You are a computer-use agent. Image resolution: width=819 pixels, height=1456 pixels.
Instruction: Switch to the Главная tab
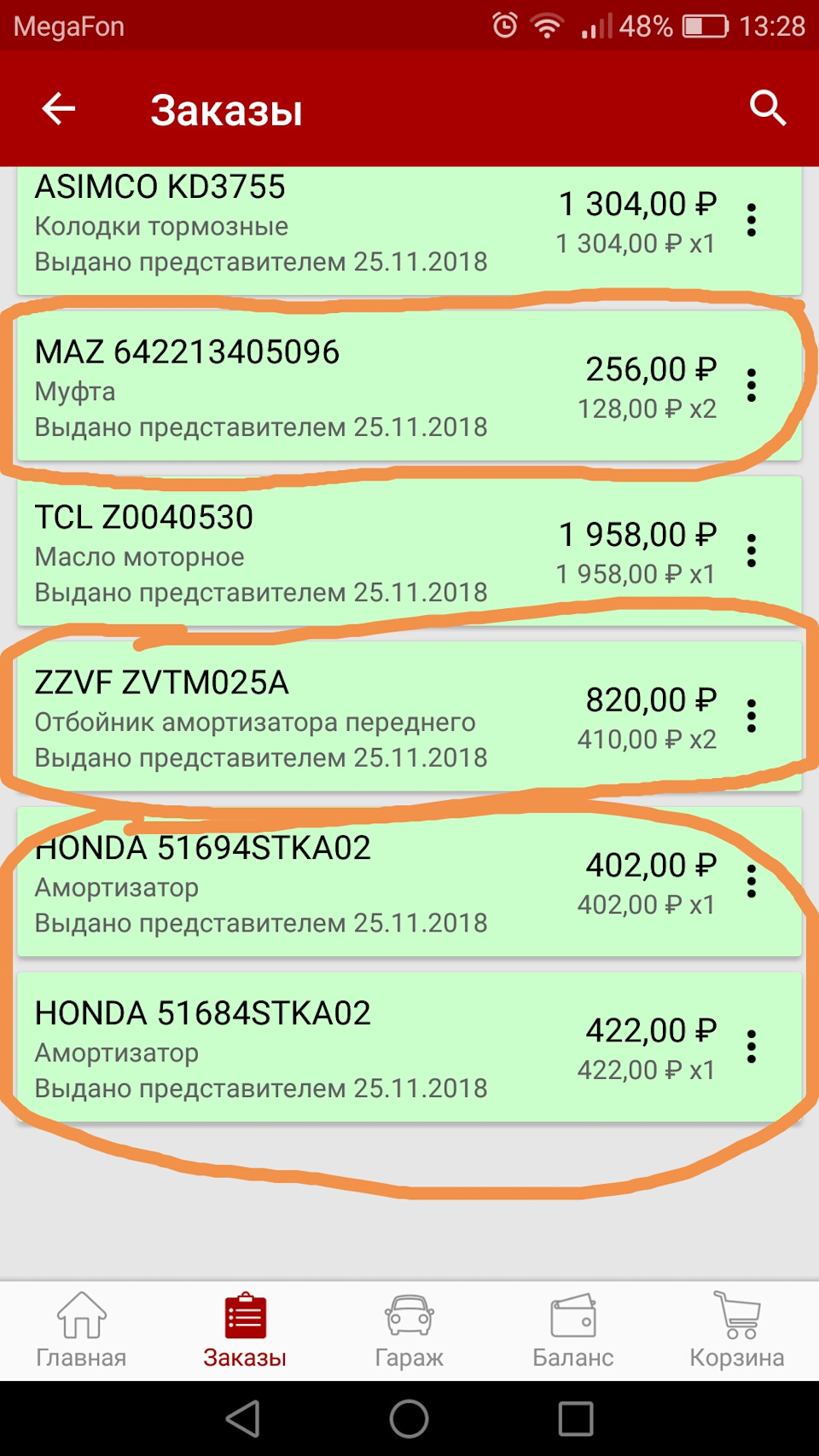pyautogui.click(x=81, y=1331)
